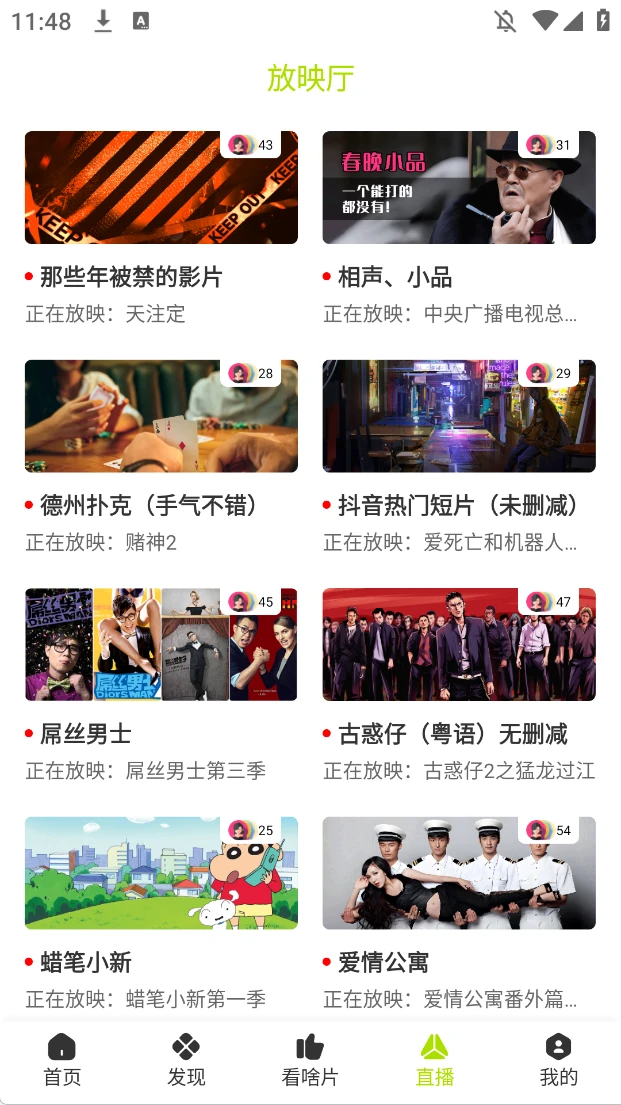Open the 那些年被禁的影片 screening room
621x1105 pixels.
click(161, 188)
